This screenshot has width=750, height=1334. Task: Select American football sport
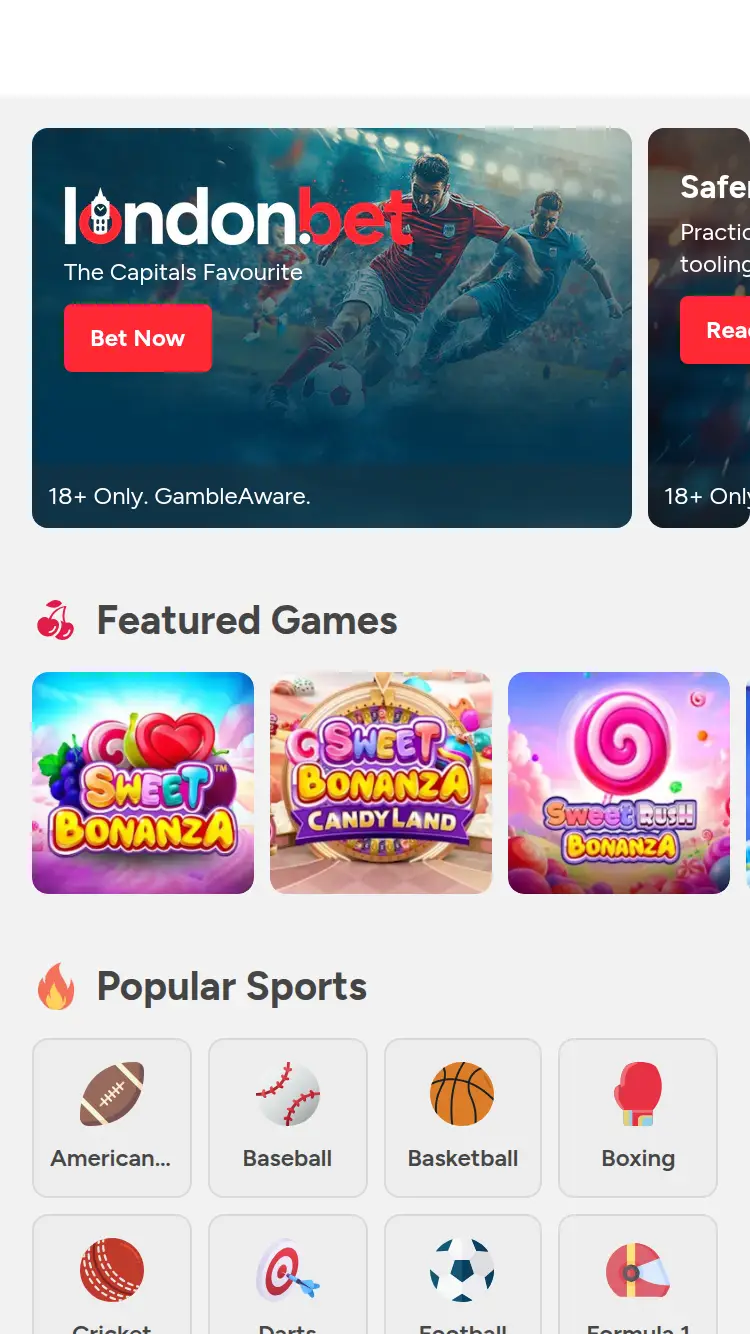[112, 1117]
